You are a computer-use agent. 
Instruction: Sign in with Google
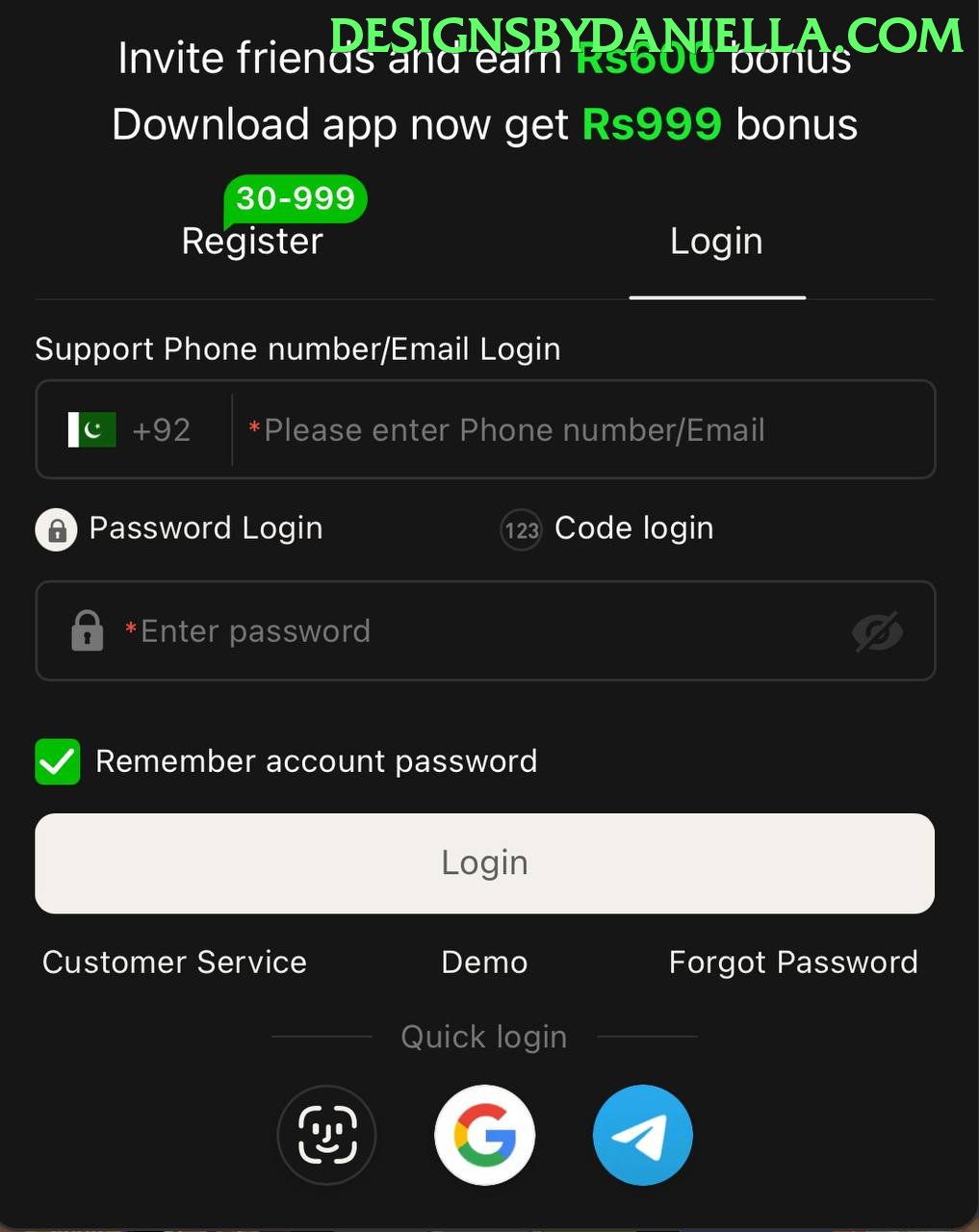(x=484, y=1136)
